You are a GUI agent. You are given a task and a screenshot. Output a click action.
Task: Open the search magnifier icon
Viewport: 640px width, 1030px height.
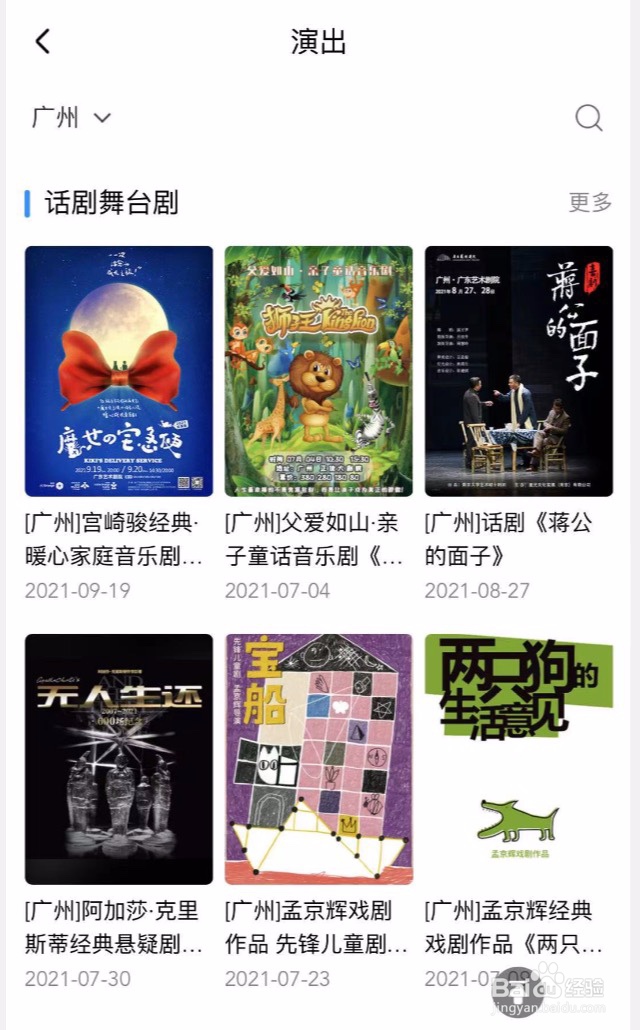589,118
